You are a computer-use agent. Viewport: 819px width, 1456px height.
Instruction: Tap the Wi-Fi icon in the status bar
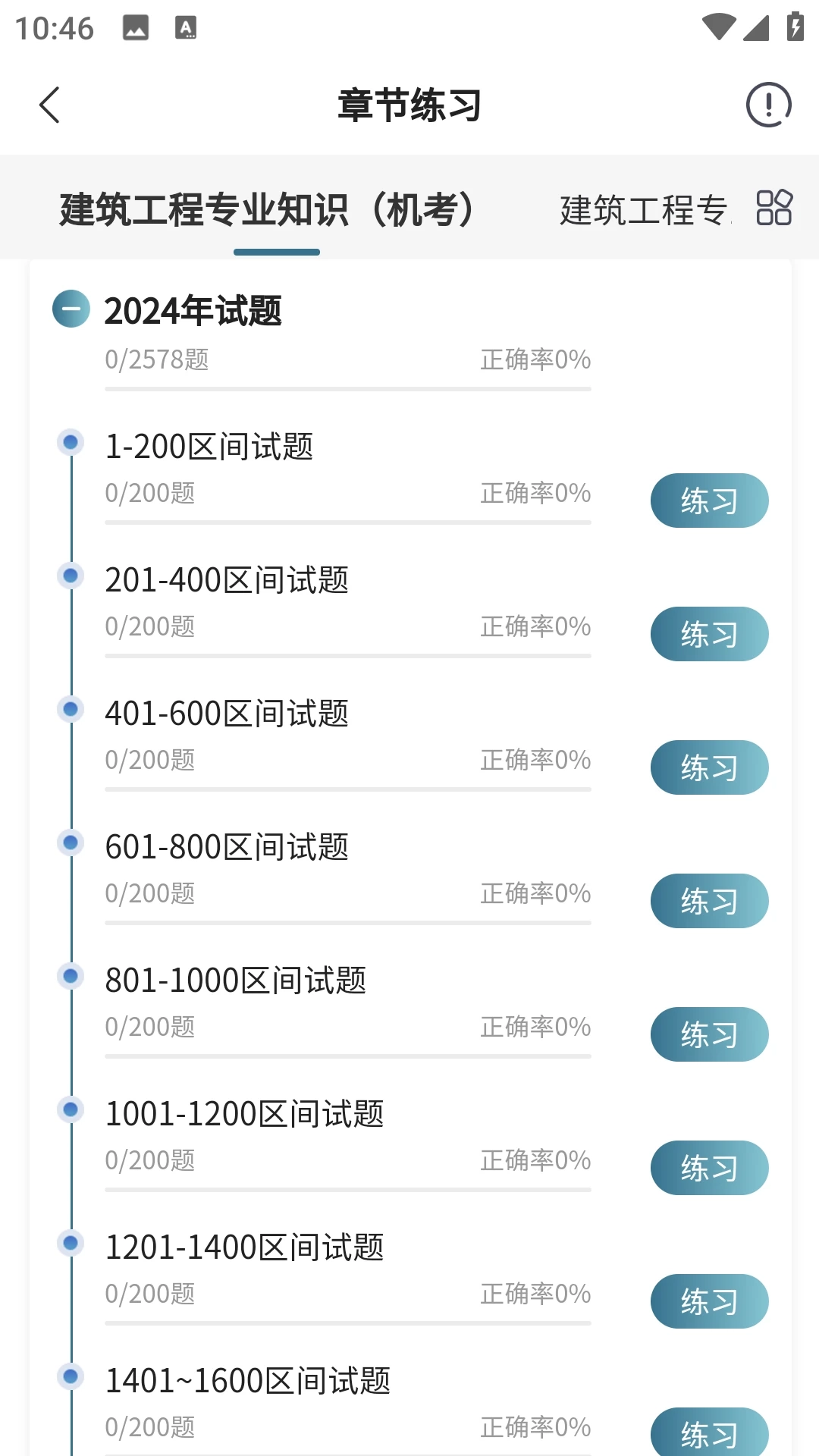tap(720, 27)
